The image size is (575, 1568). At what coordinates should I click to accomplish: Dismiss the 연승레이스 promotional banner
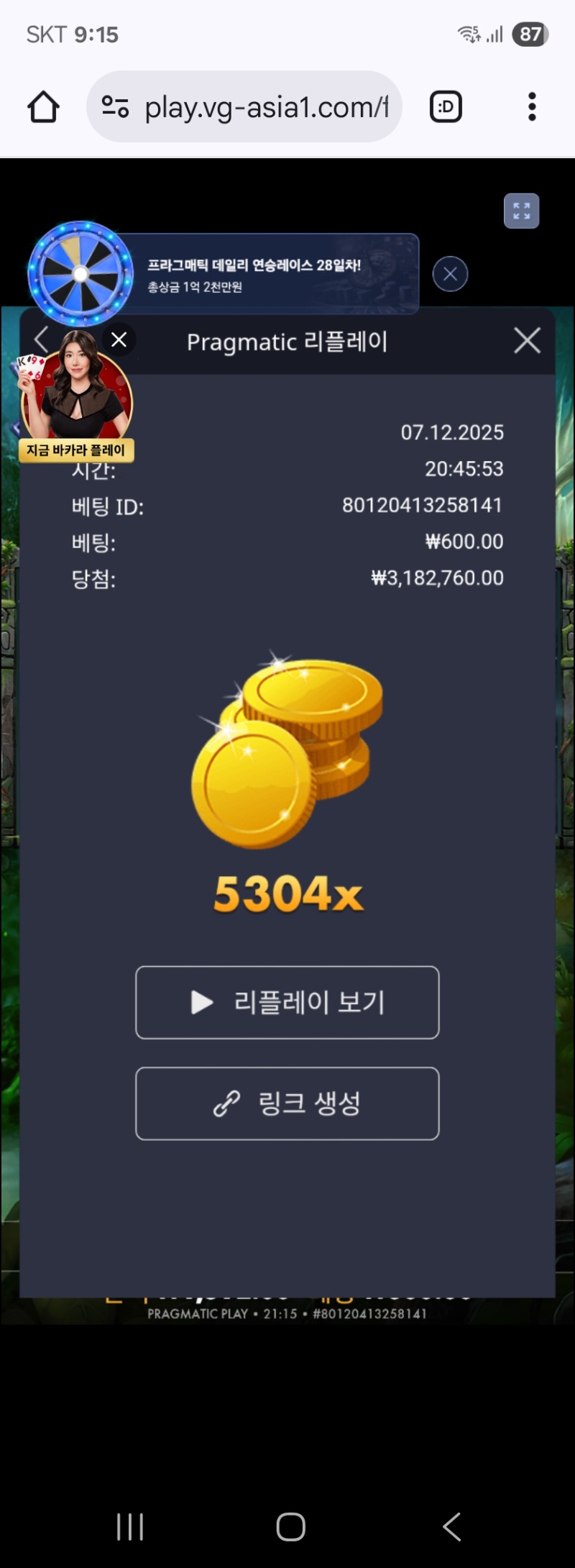[x=450, y=274]
